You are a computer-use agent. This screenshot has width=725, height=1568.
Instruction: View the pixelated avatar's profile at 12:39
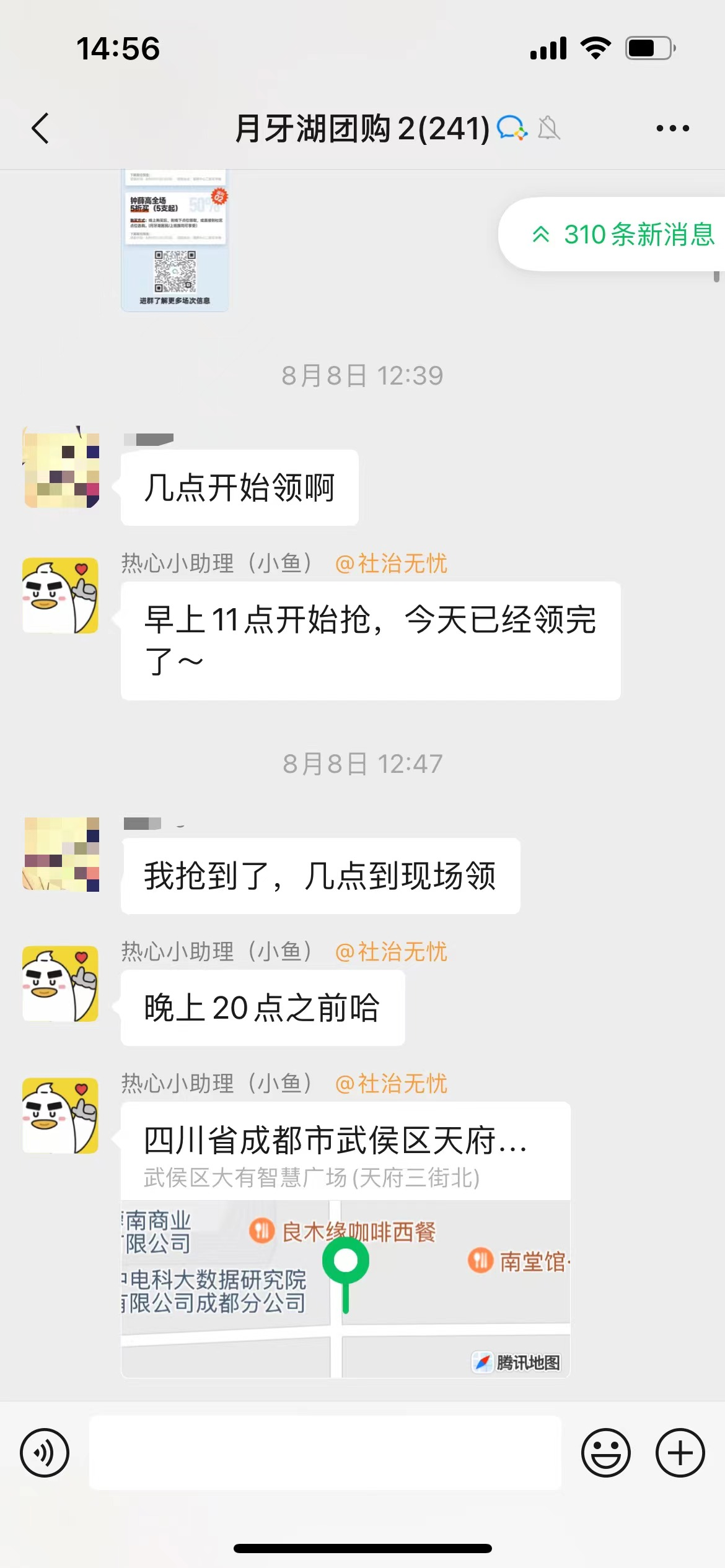[x=61, y=468]
